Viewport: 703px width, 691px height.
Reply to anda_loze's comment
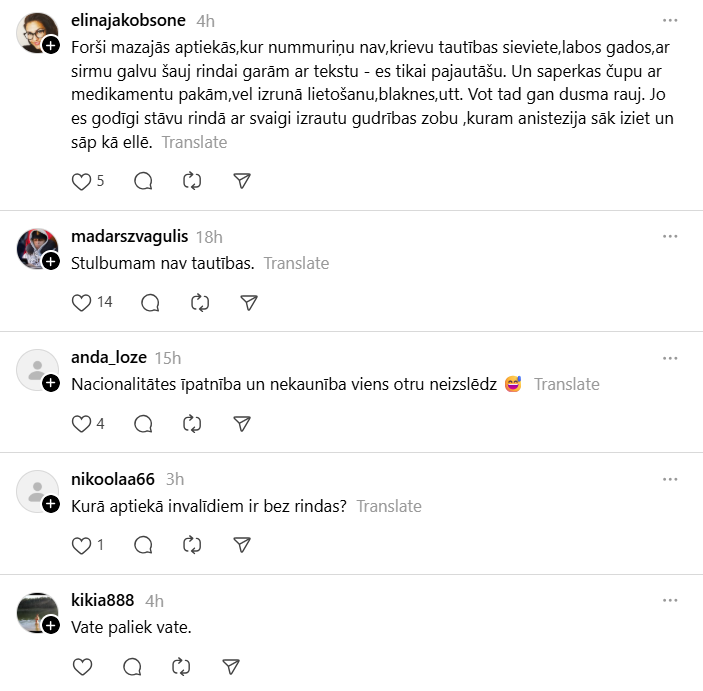(143, 424)
